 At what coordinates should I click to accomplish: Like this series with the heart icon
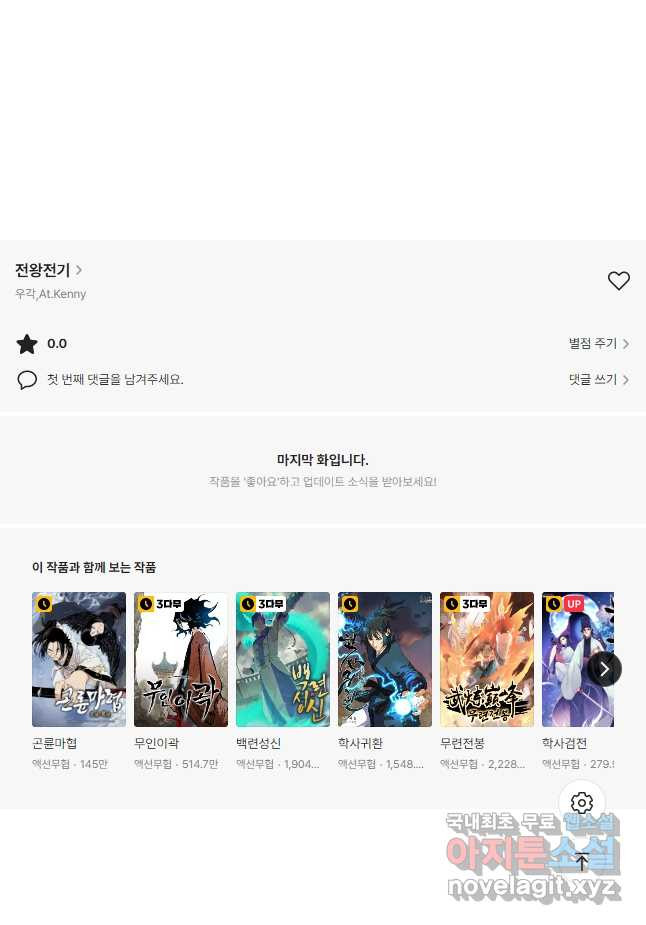[x=619, y=281]
